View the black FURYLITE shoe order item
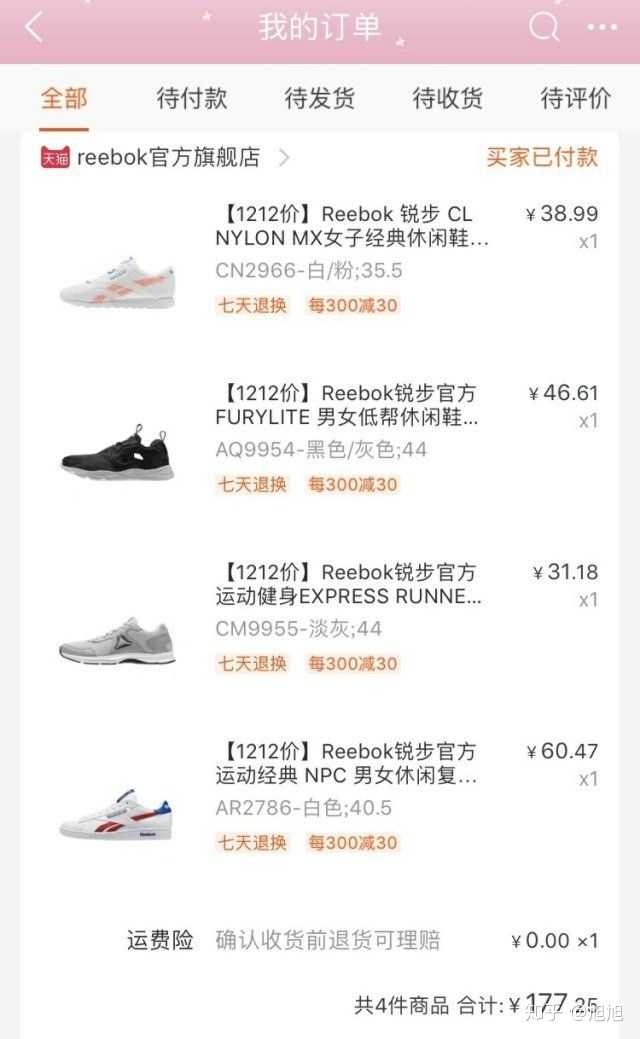Image resolution: width=640 pixels, height=1039 pixels. click(347, 405)
